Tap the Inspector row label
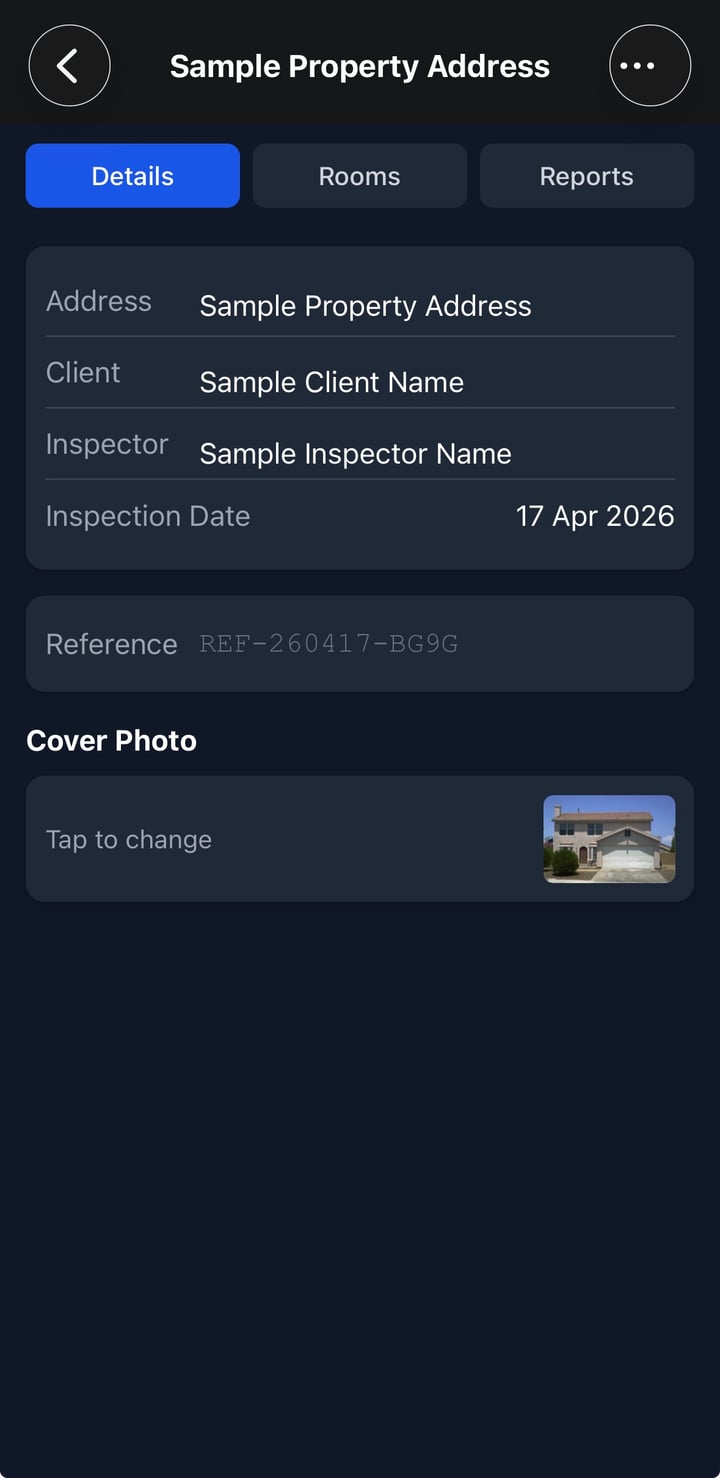Image resolution: width=720 pixels, height=1478 pixels. [107, 444]
